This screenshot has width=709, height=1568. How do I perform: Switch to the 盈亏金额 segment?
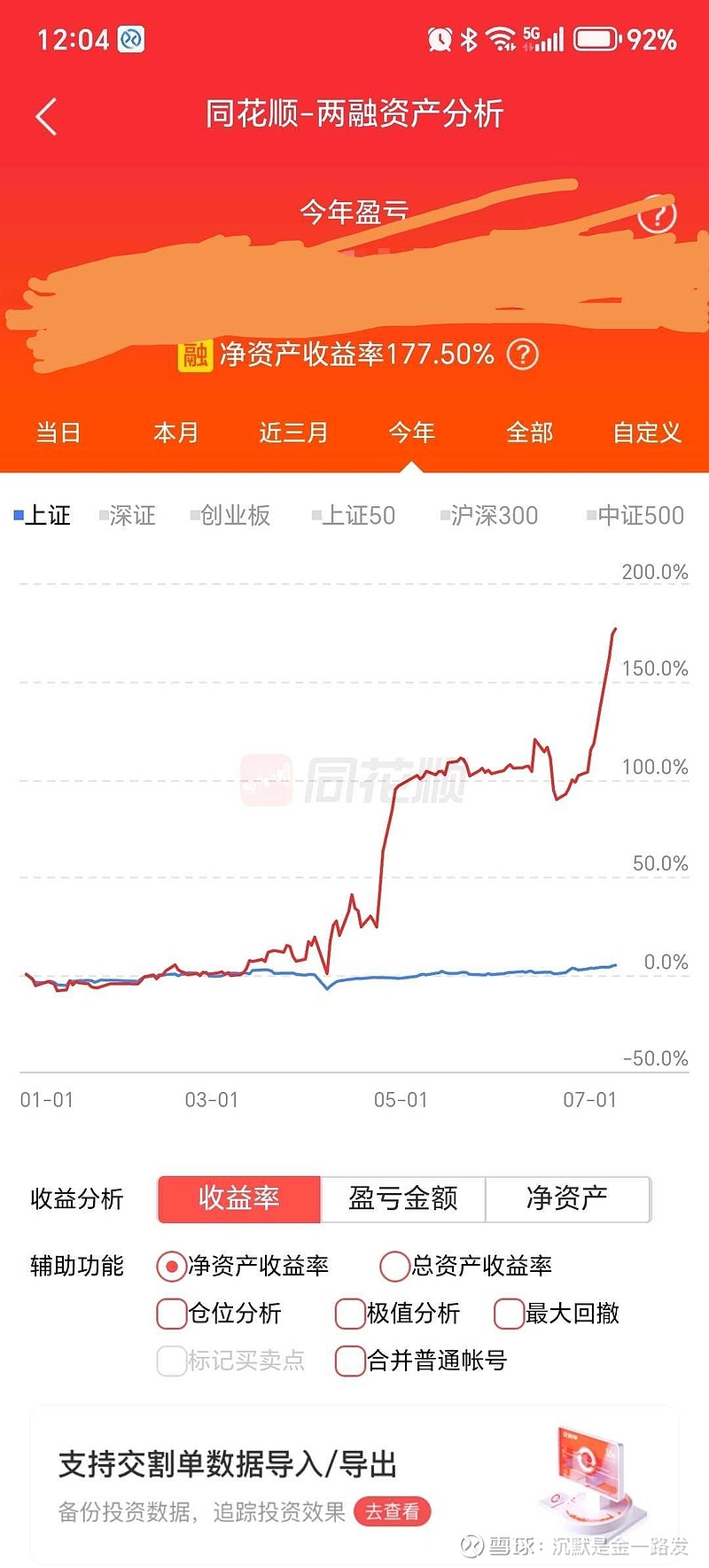(x=403, y=1199)
